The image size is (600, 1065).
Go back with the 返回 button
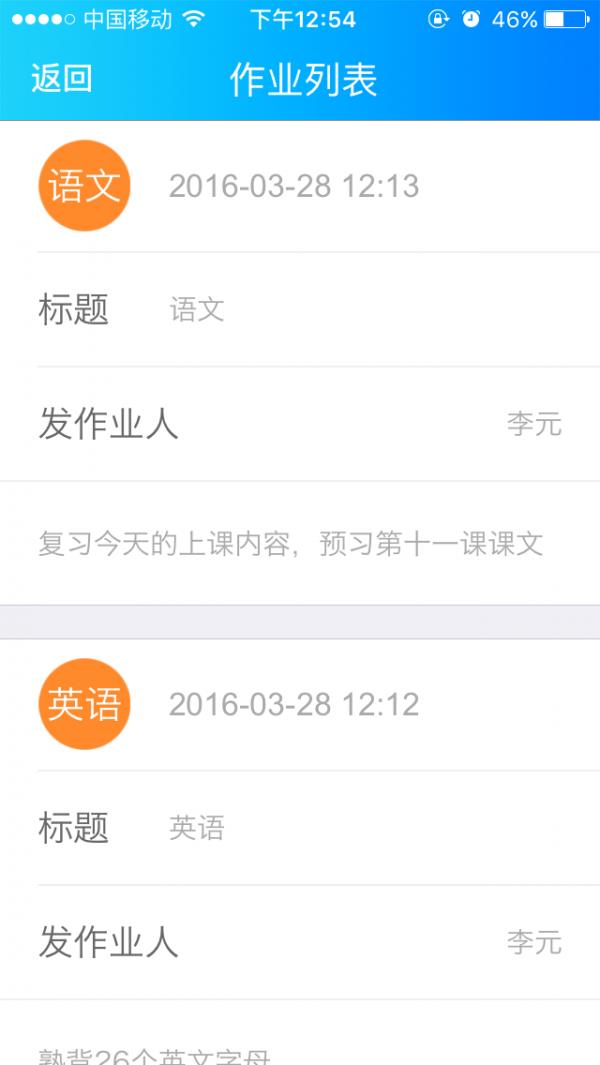pos(61,79)
